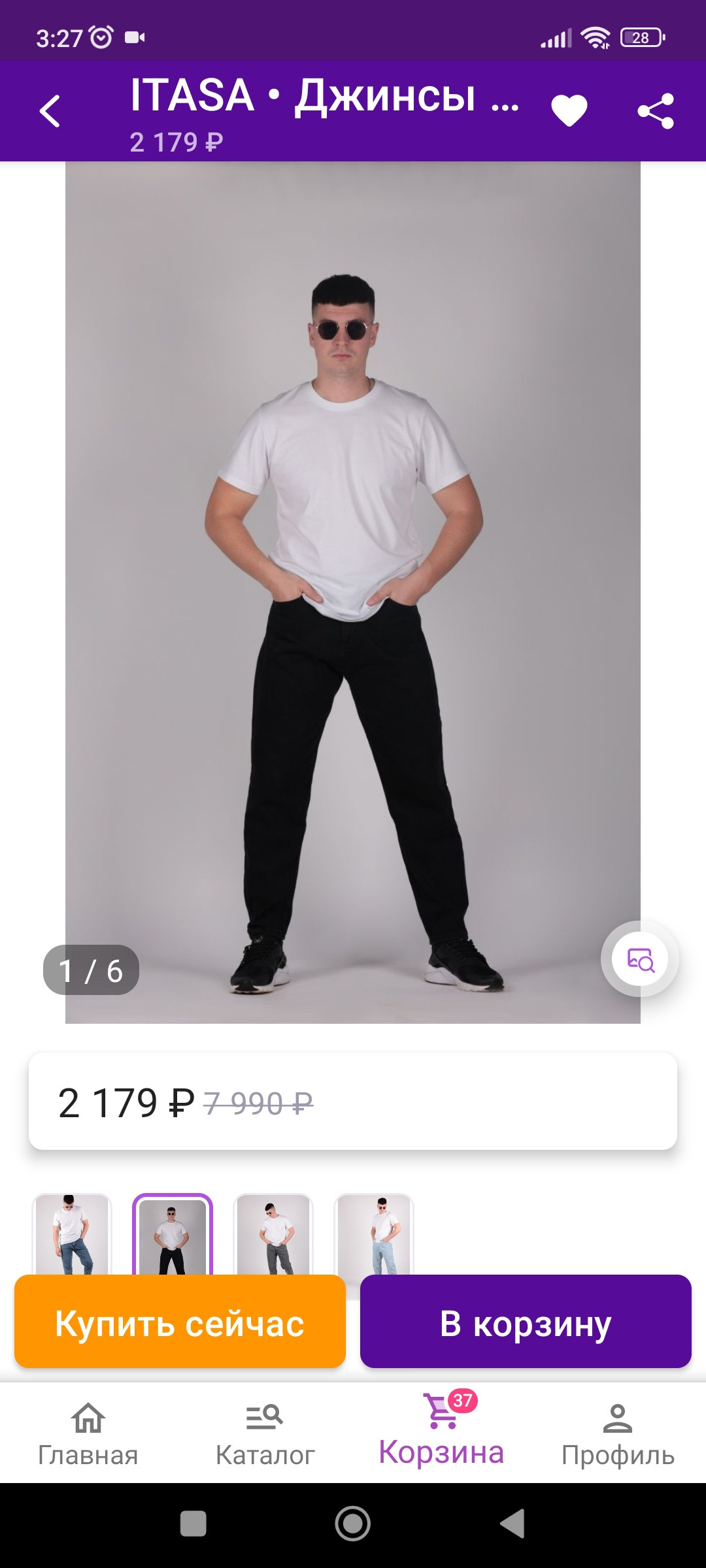This screenshot has width=706, height=1568.
Task: Add item with В корзину button
Action: pos(526,1324)
